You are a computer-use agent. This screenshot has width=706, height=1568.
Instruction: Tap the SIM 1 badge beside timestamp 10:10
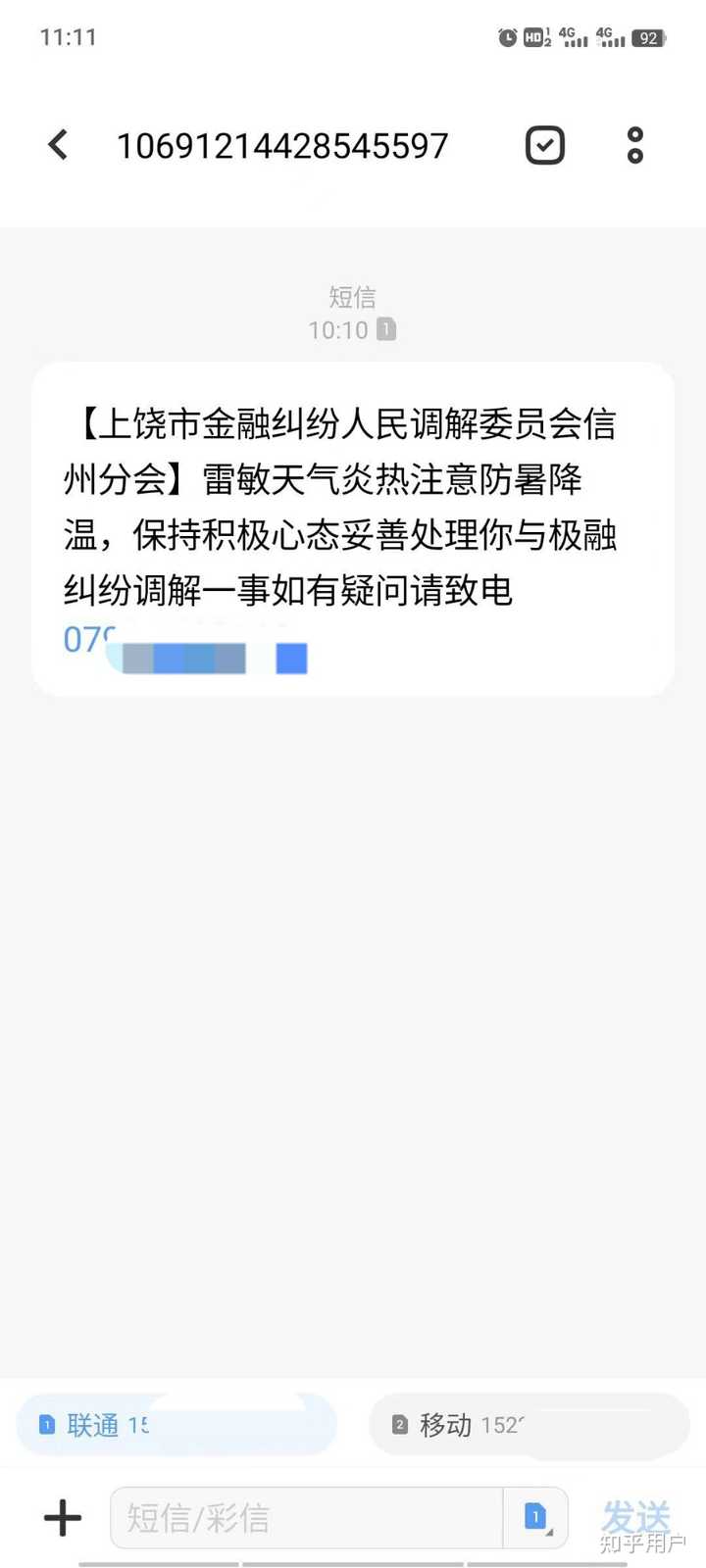pos(386,329)
